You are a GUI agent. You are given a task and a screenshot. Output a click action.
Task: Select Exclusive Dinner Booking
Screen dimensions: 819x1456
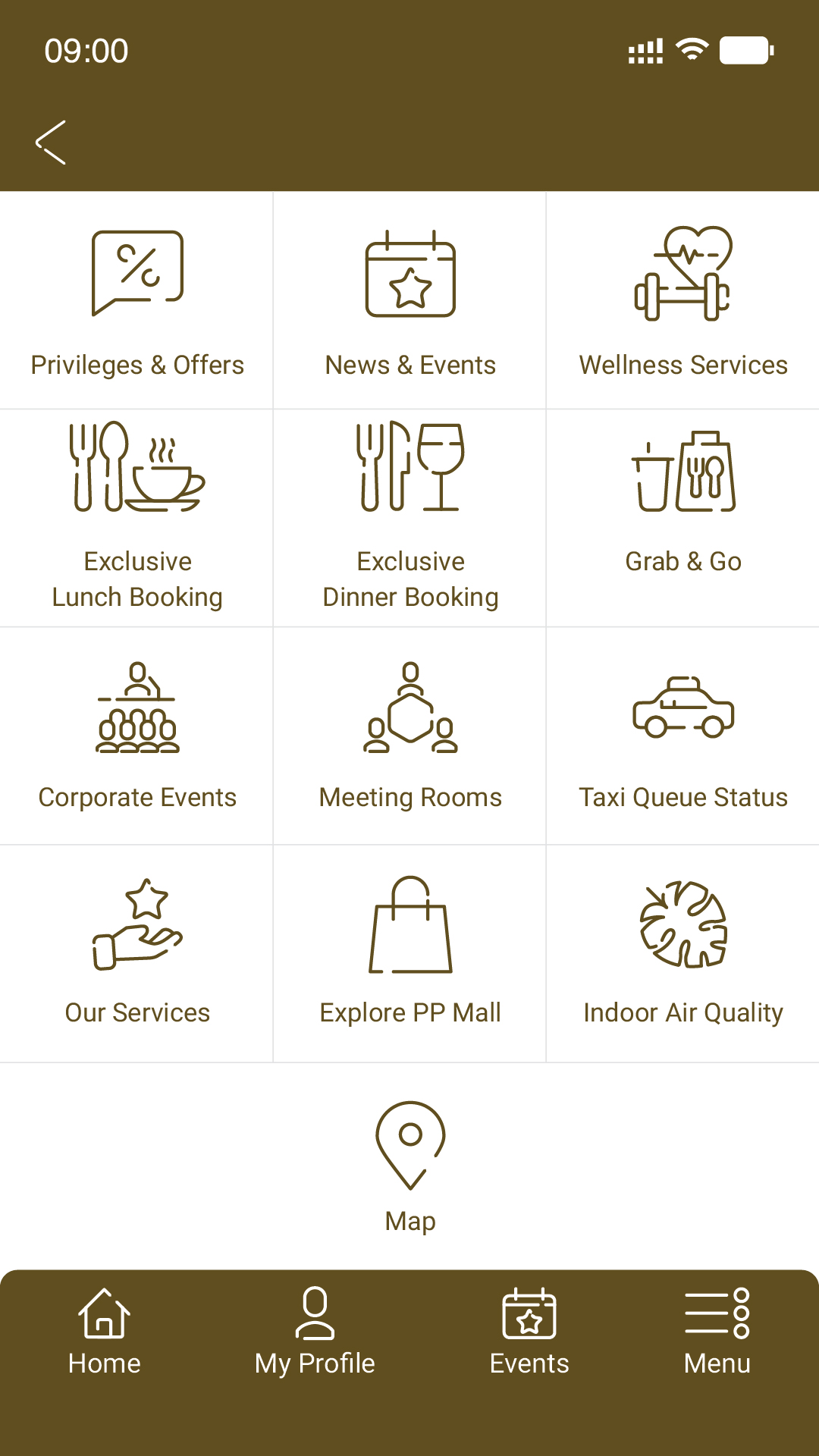pyautogui.click(x=409, y=518)
